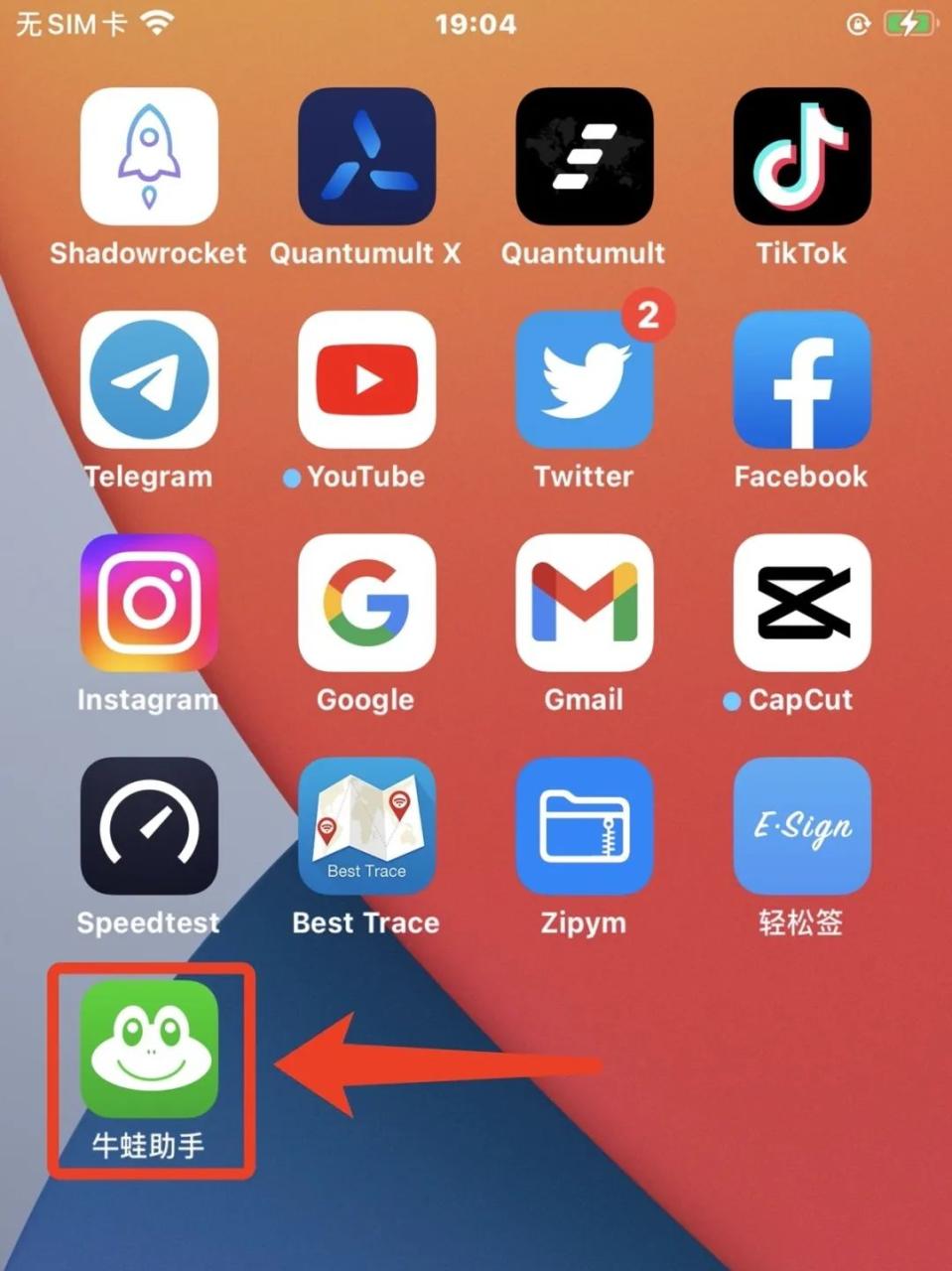
Task: Open Telegram
Action: pos(149,380)
